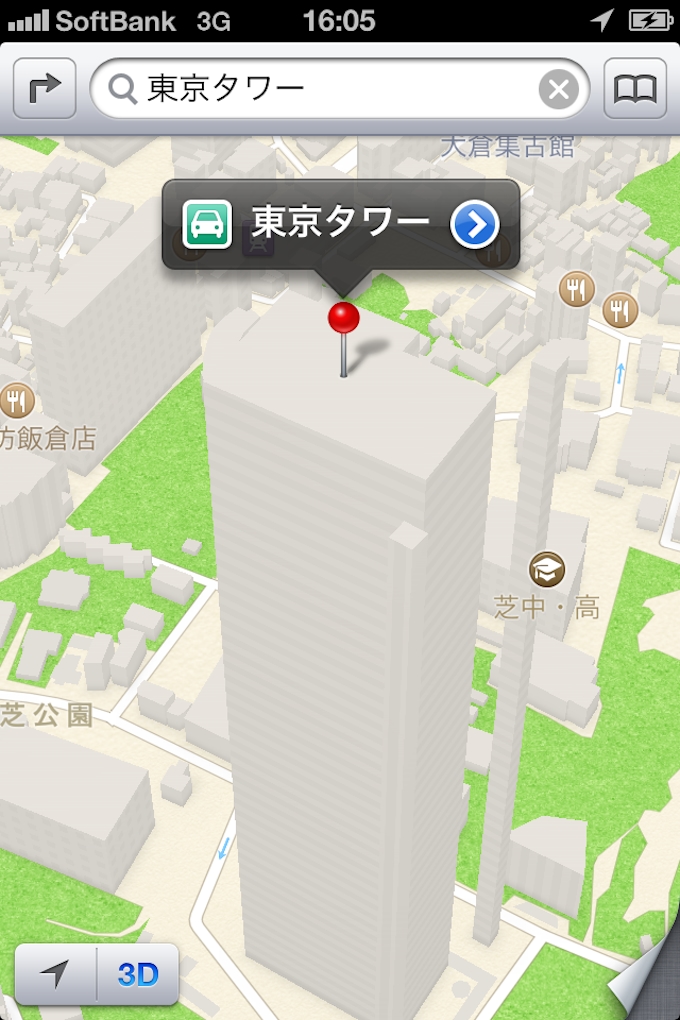Open the bookmarks book icon
The height and width of the screenshot is (1020, 680).
point(635,90)
